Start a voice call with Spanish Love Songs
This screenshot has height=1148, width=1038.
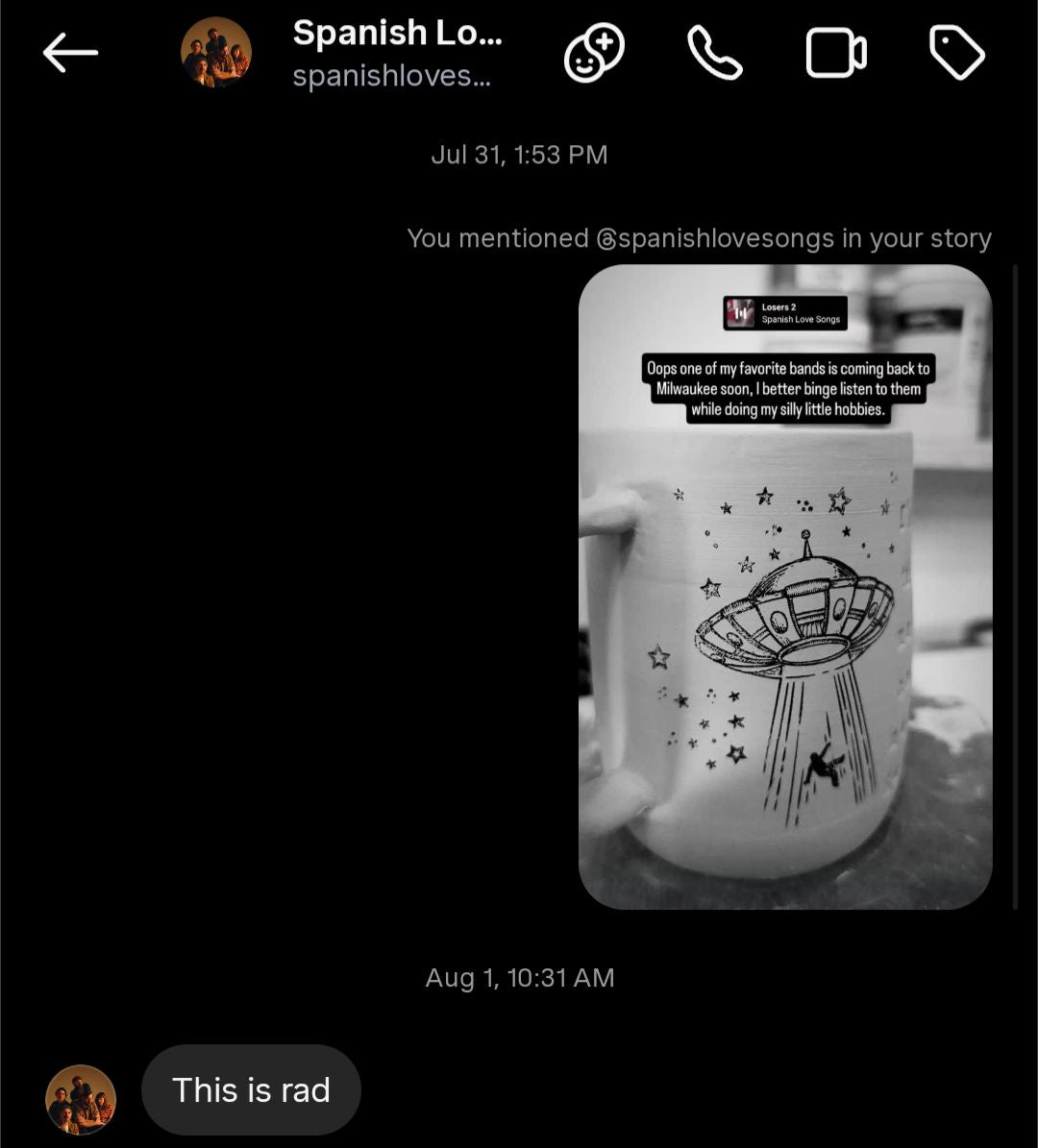[x=715, y=53]
